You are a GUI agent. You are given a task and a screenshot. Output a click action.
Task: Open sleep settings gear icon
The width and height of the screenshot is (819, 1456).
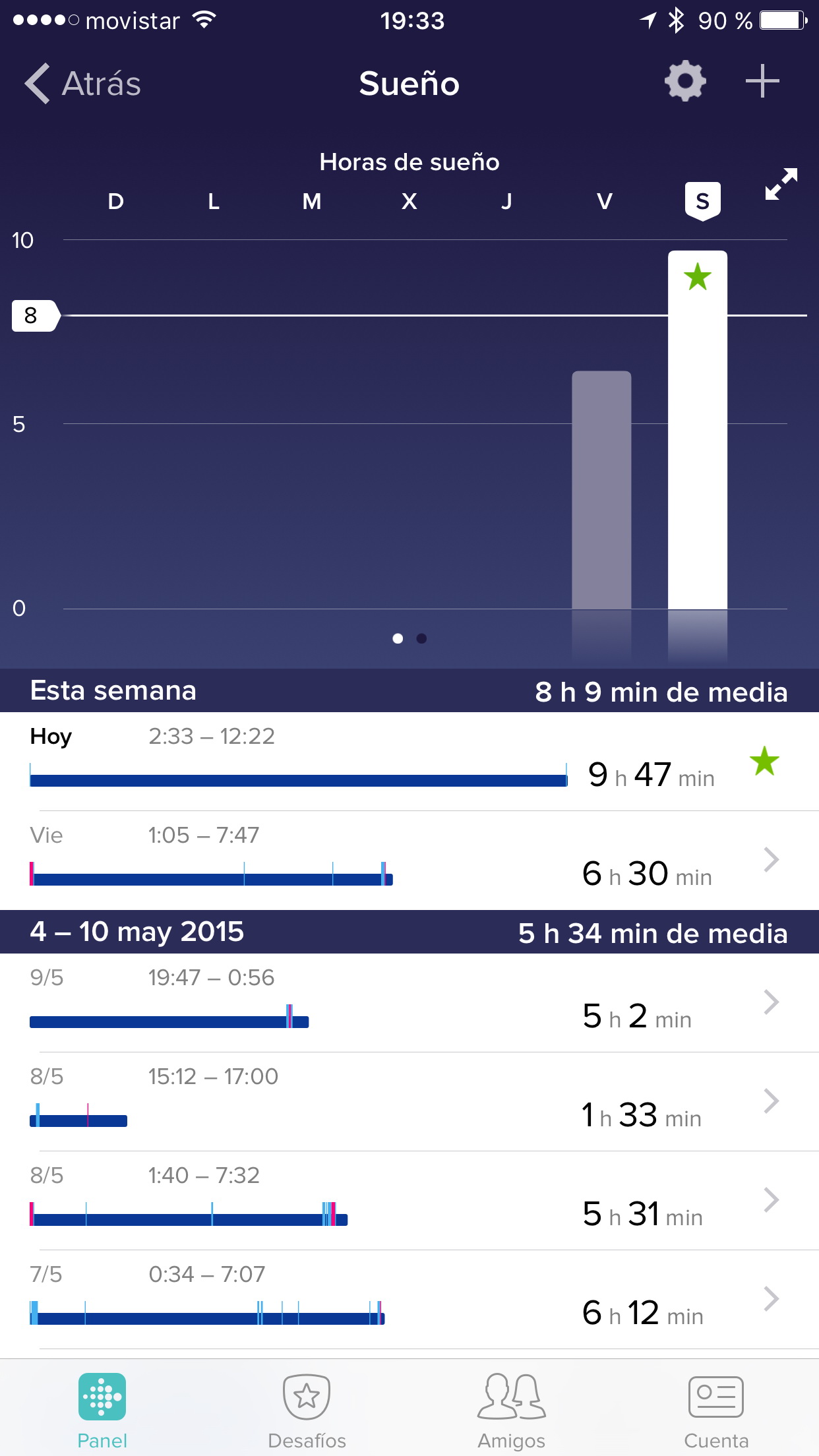point(685,82)
